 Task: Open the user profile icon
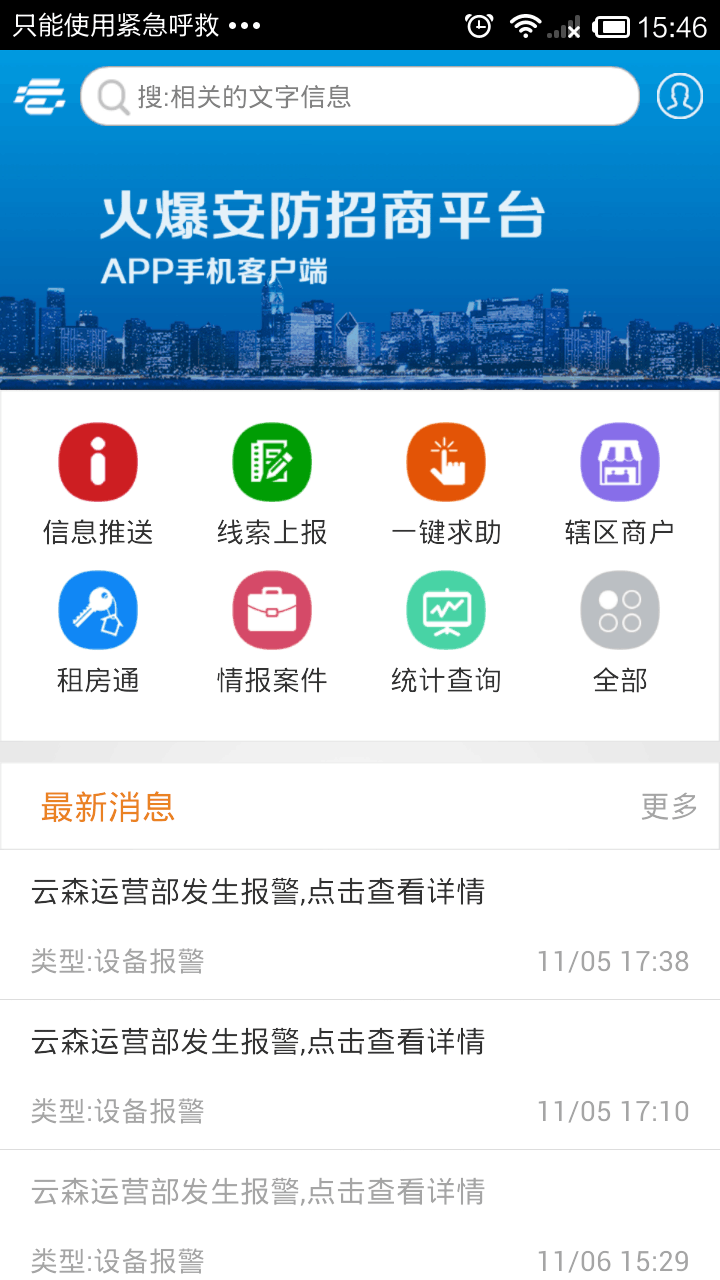point(679,97)
